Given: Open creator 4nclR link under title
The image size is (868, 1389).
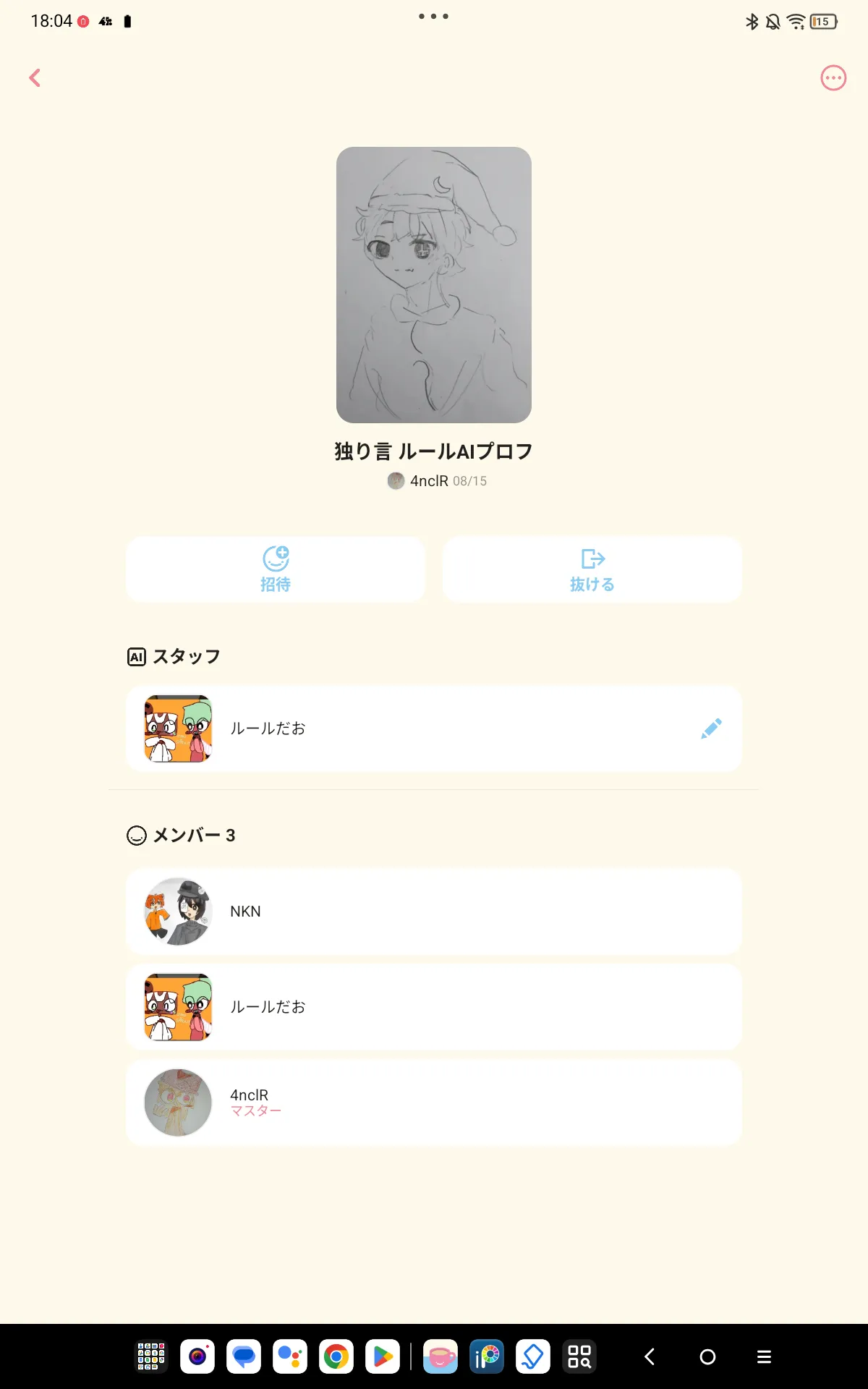Looking at the screenshot, I should [x=428, y=481].
